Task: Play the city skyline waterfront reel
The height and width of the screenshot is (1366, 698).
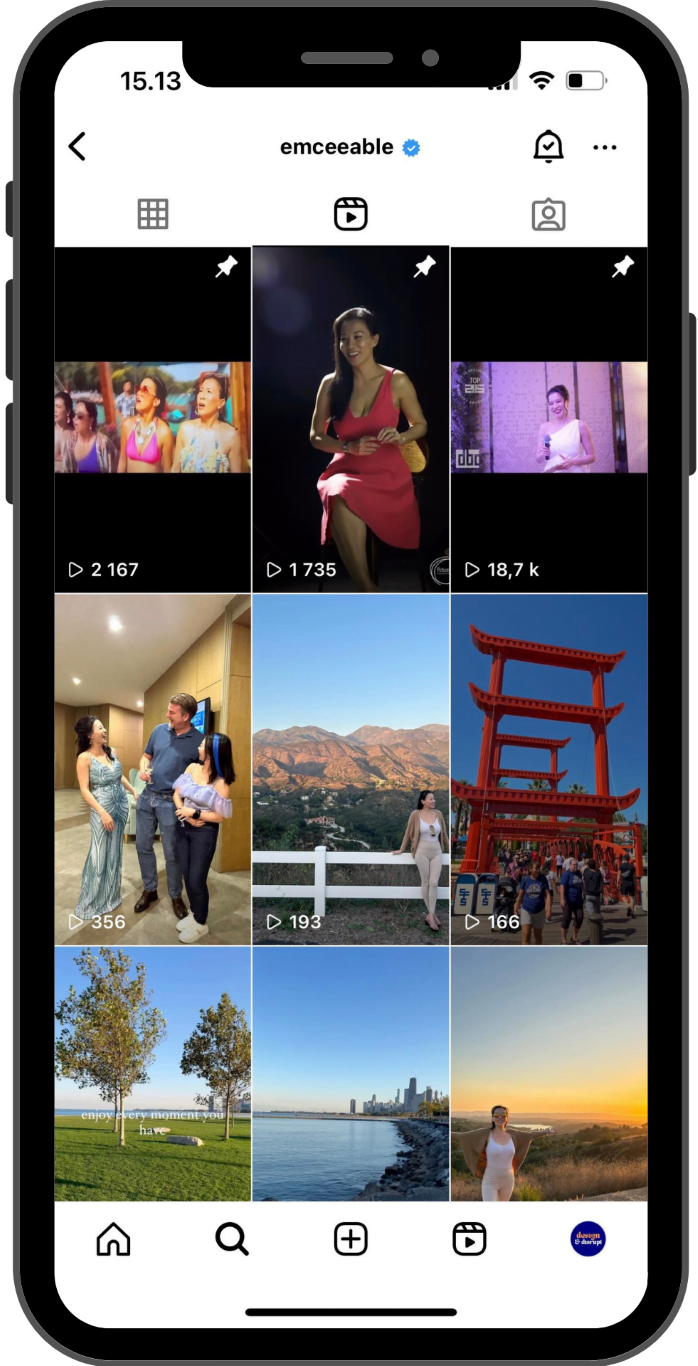Action: click(351, 1073)
